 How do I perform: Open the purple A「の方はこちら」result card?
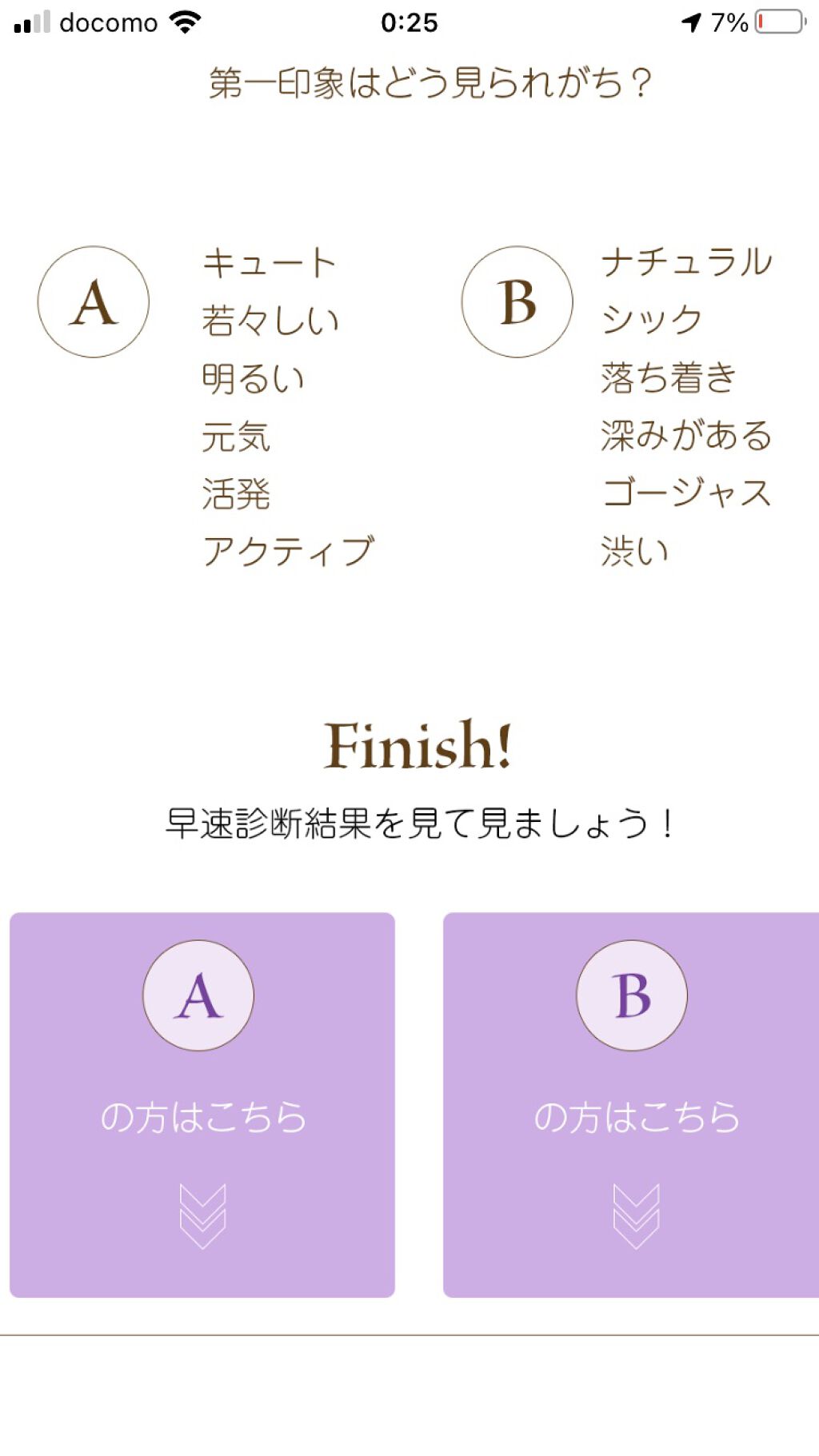coord(202,1104)
